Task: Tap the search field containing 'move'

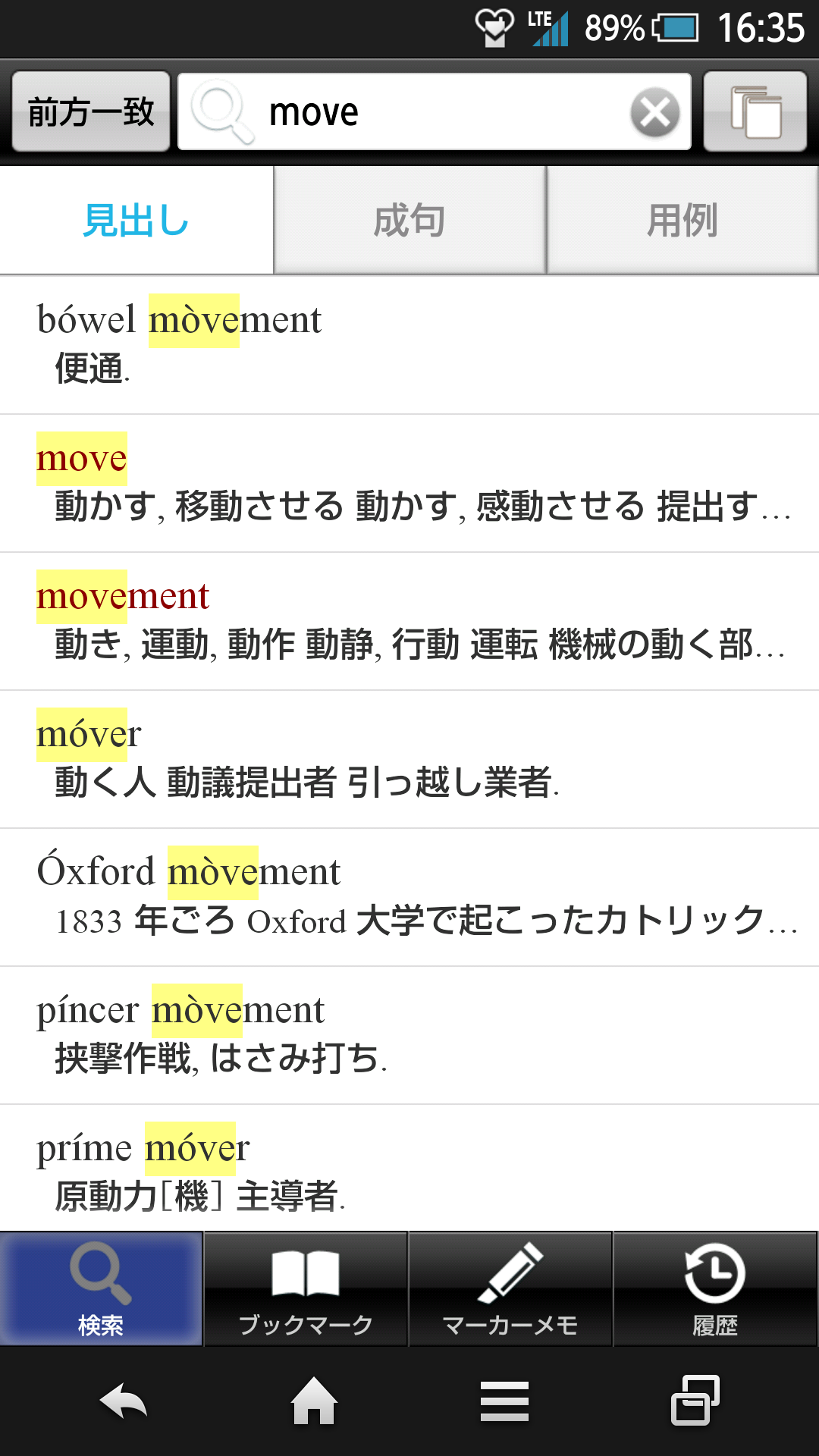Action: tap(432, 111)
